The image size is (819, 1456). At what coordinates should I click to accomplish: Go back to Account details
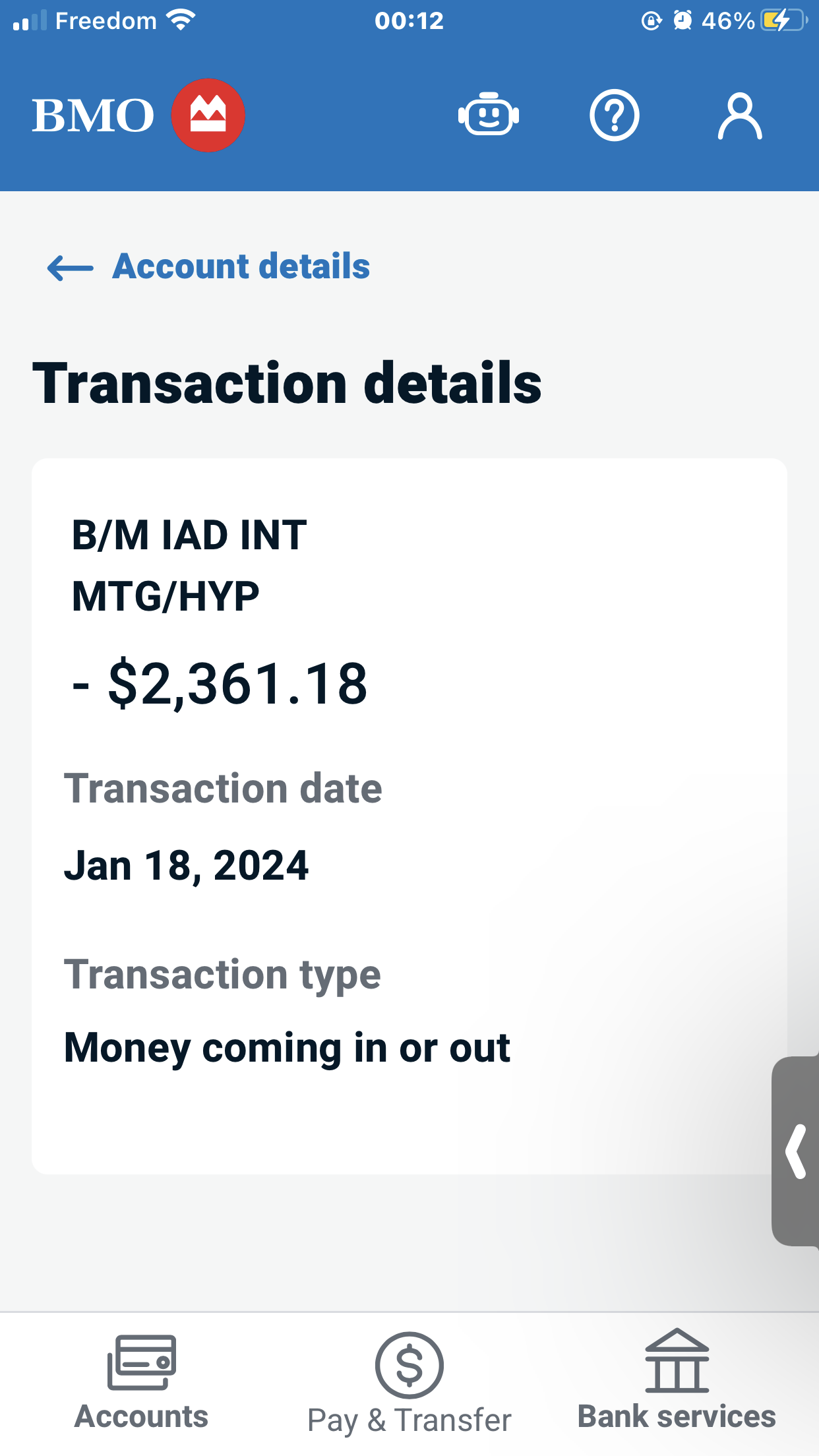(x=208, y=267)
